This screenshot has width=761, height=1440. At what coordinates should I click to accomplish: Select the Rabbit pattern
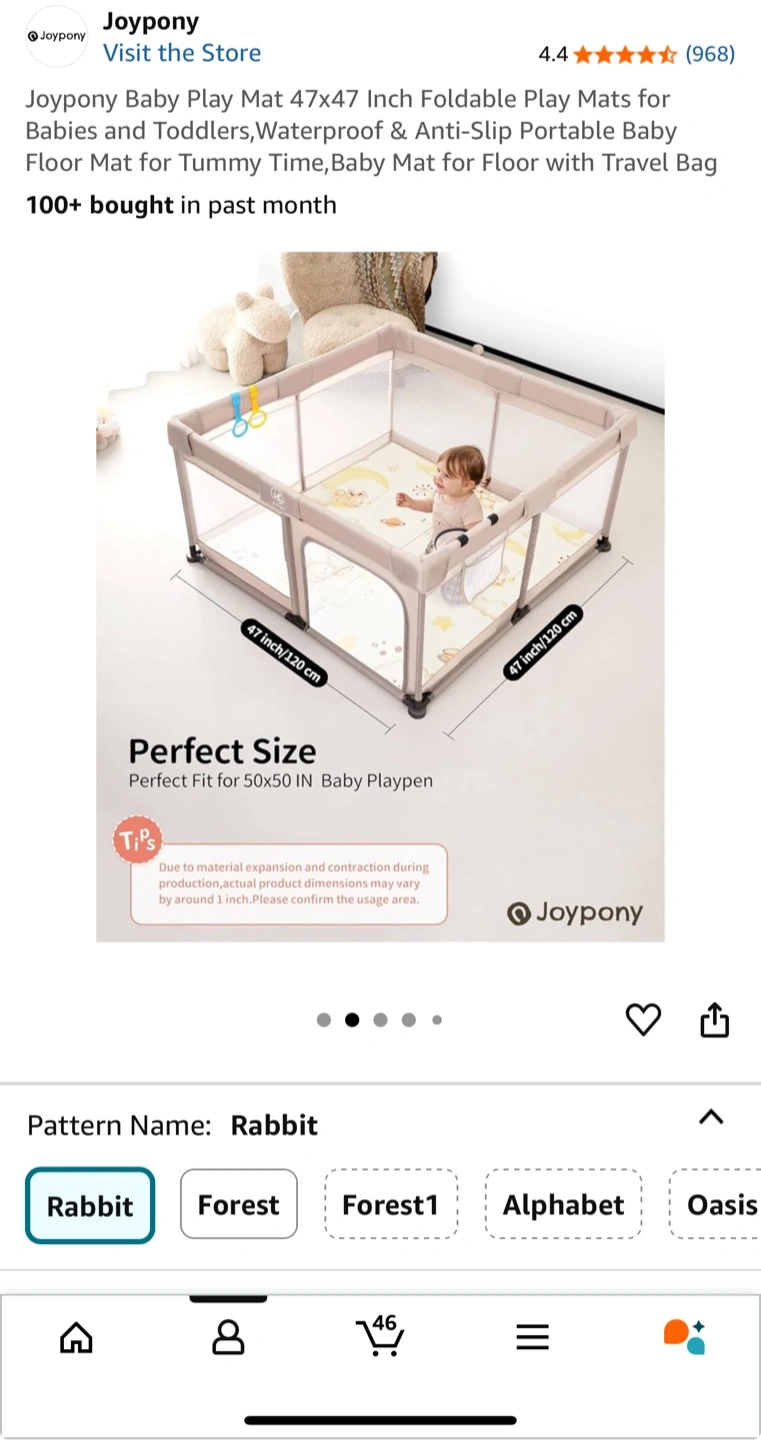[x=90, y=1205]
